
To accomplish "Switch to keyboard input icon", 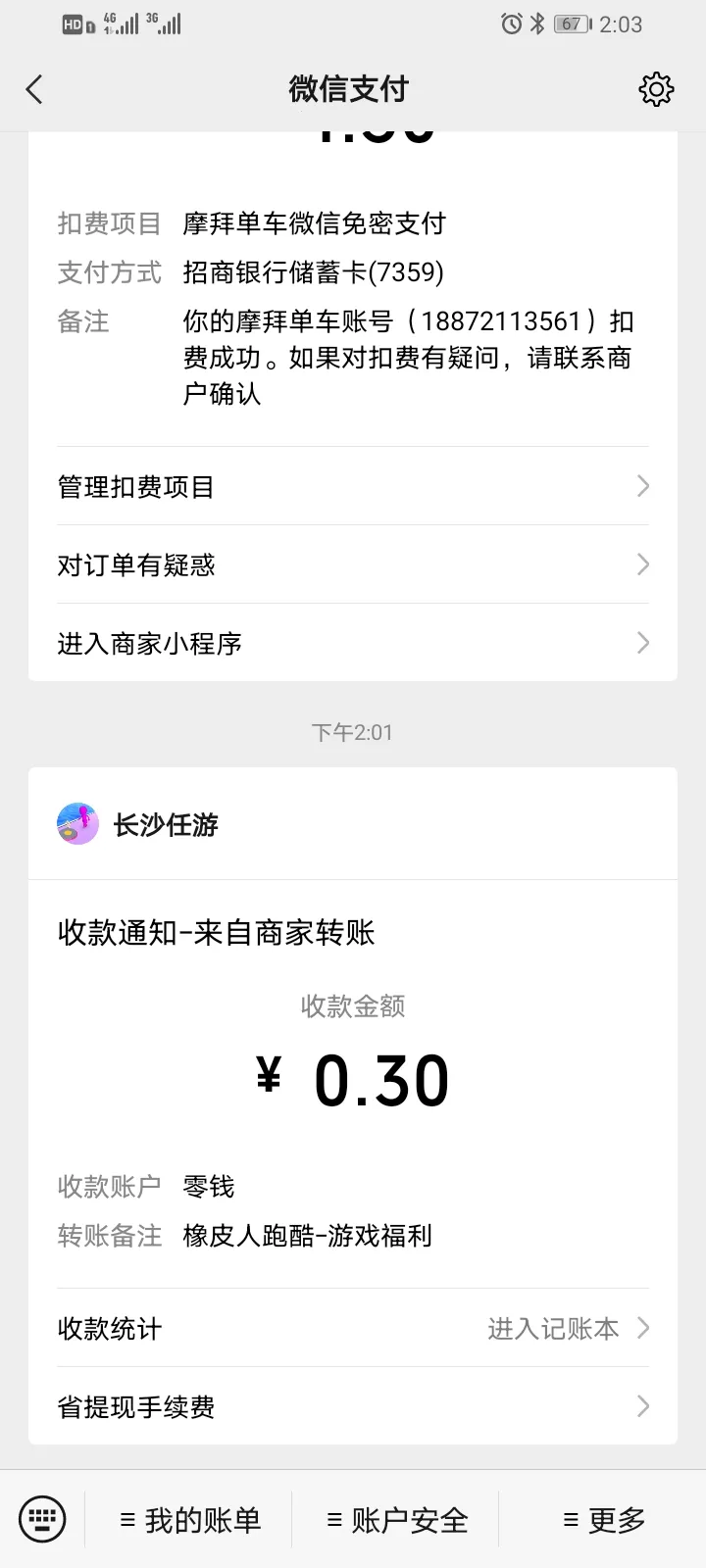I will pos(42,1520).
